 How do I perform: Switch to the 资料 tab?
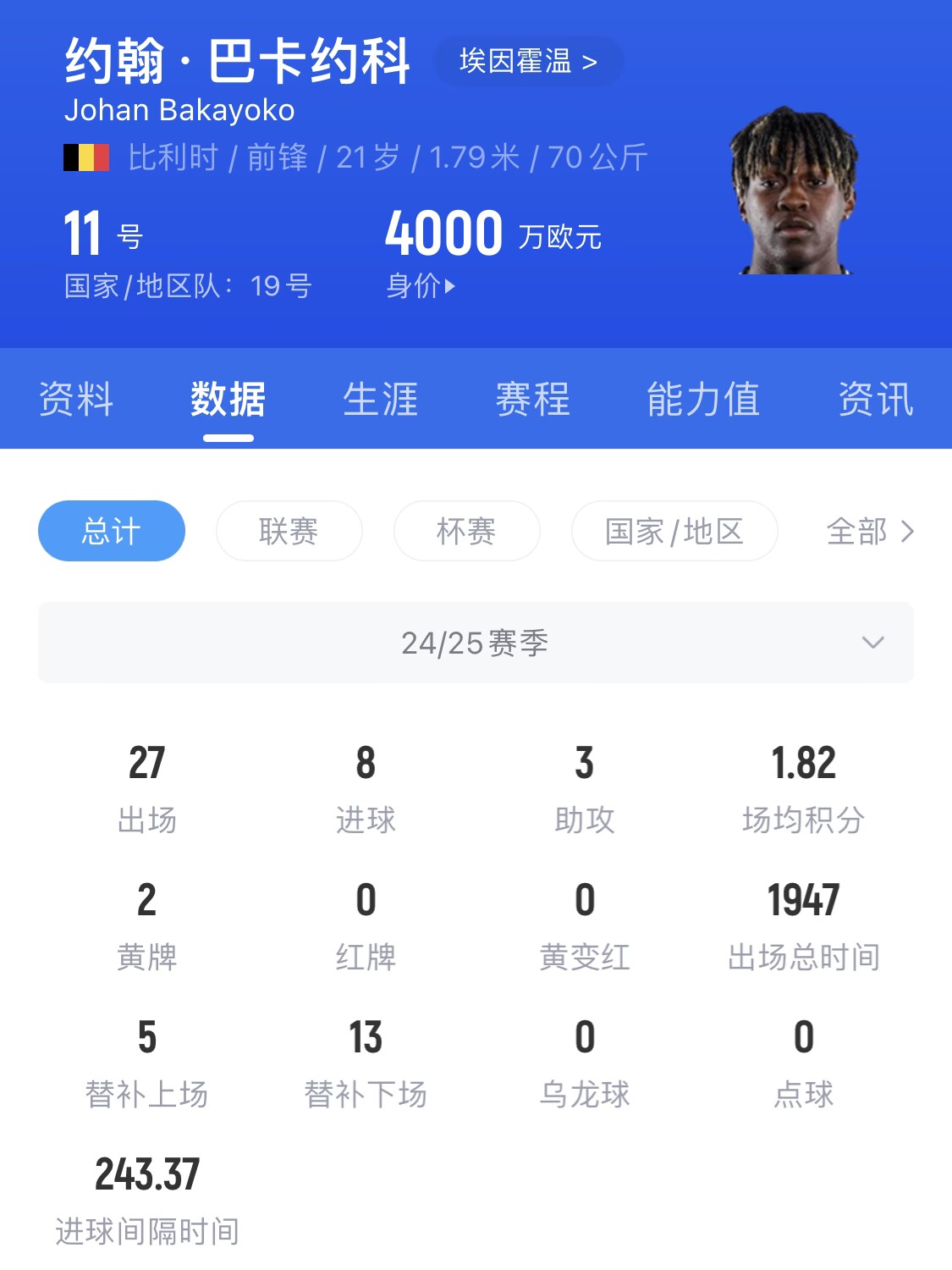pos(74,400)
